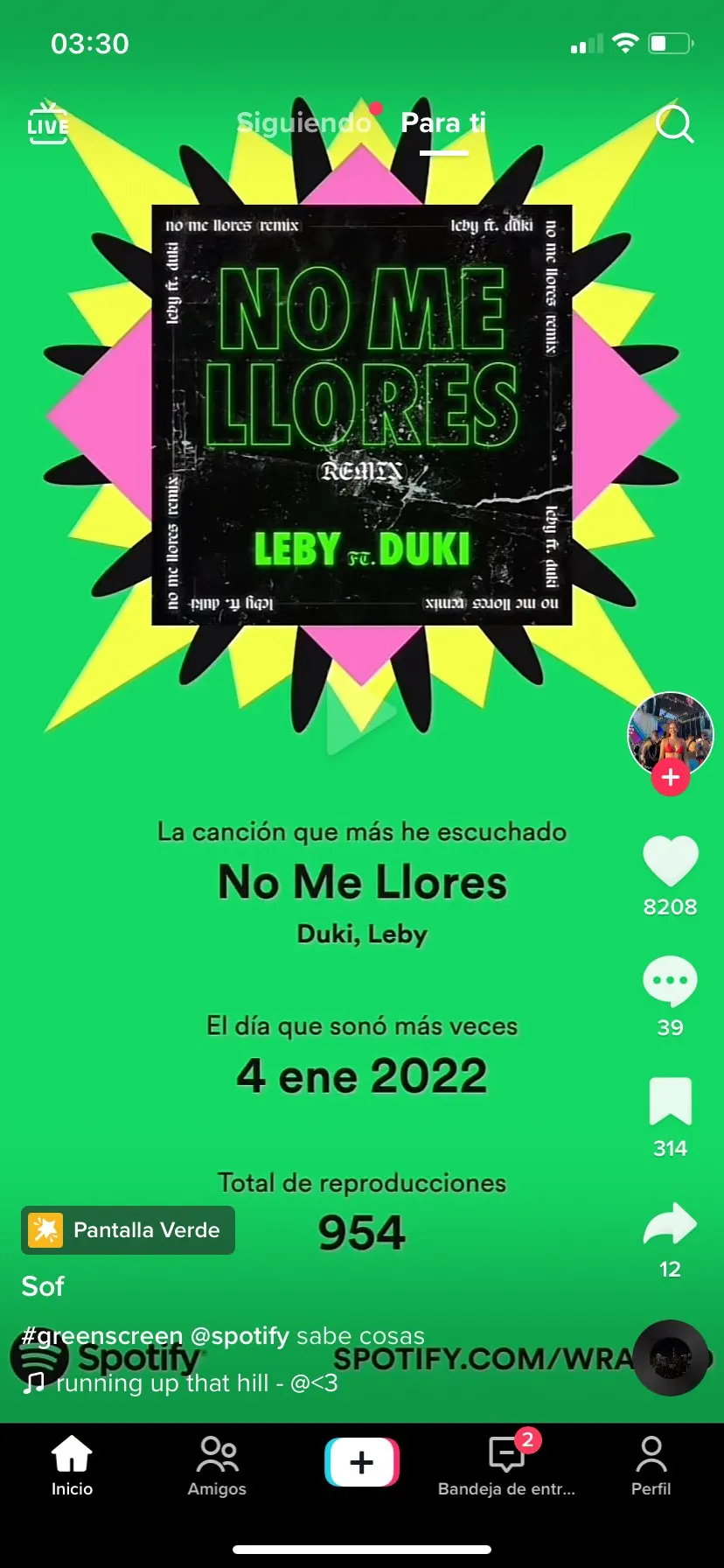Try the Pantalla Verde effect

pos(129,1230)
